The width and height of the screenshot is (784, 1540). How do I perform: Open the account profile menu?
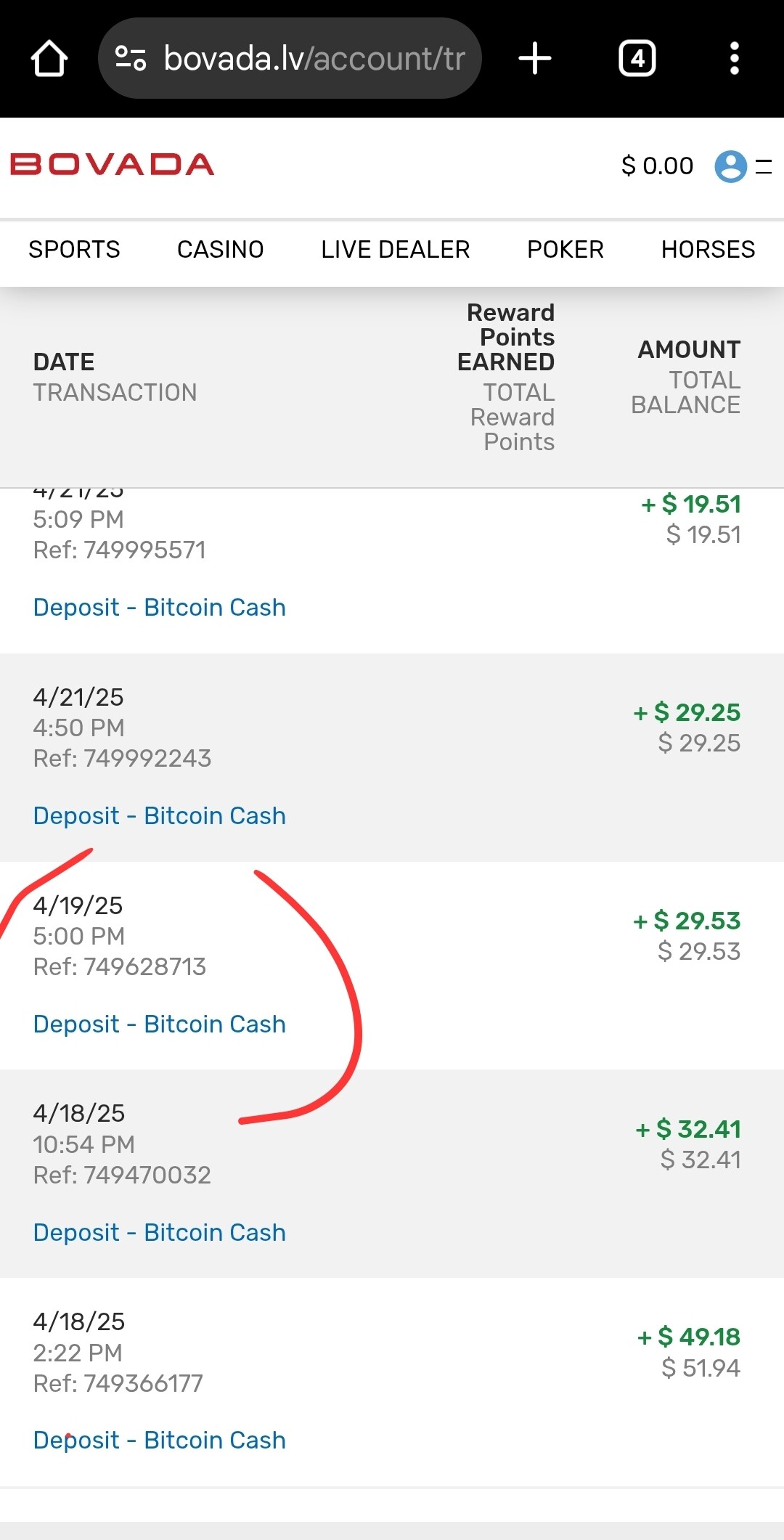pos(731,166)
